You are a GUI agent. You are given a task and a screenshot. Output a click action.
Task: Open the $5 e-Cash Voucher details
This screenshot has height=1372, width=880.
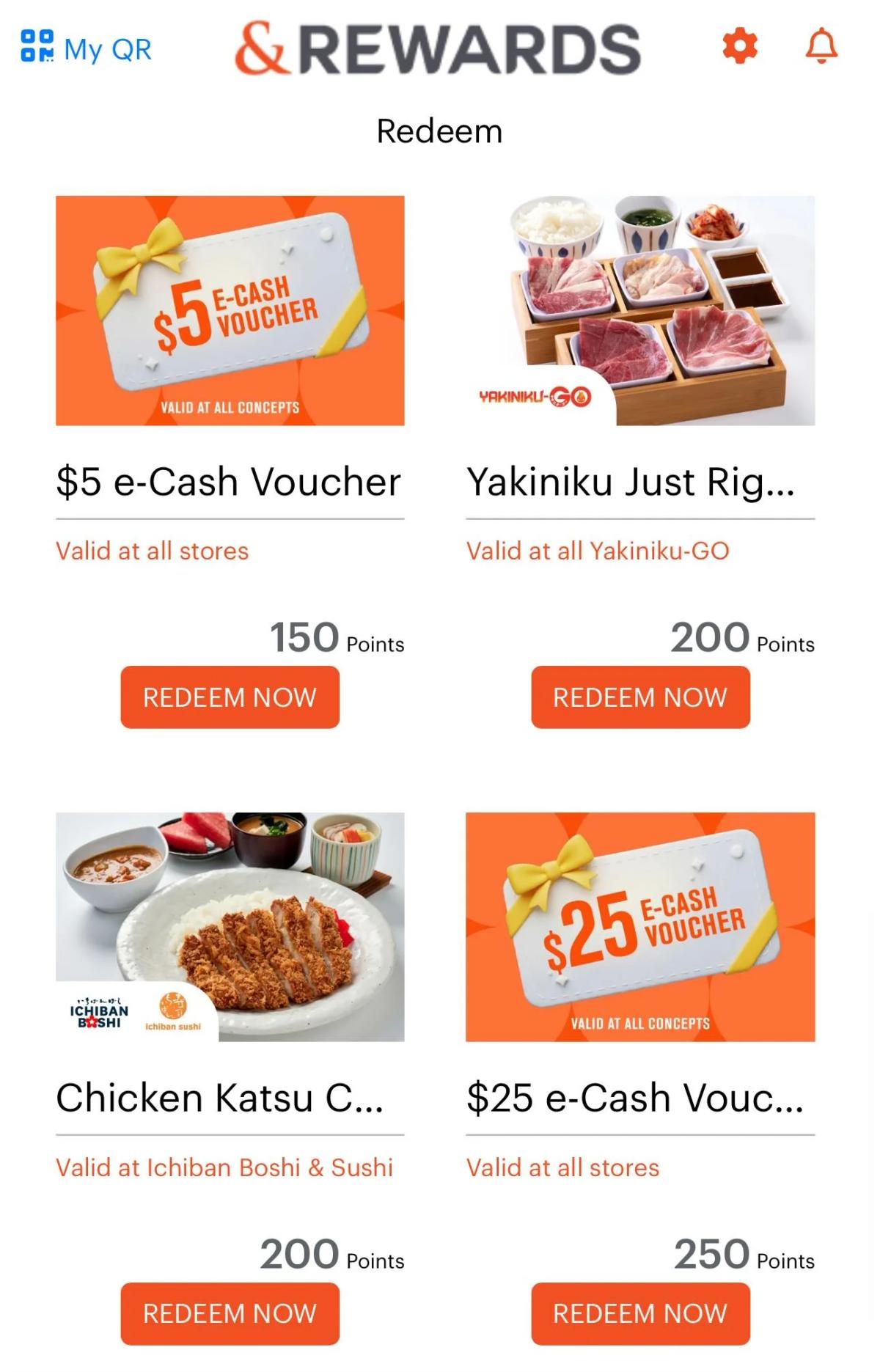pyautogui.click(x=228, y=482)
